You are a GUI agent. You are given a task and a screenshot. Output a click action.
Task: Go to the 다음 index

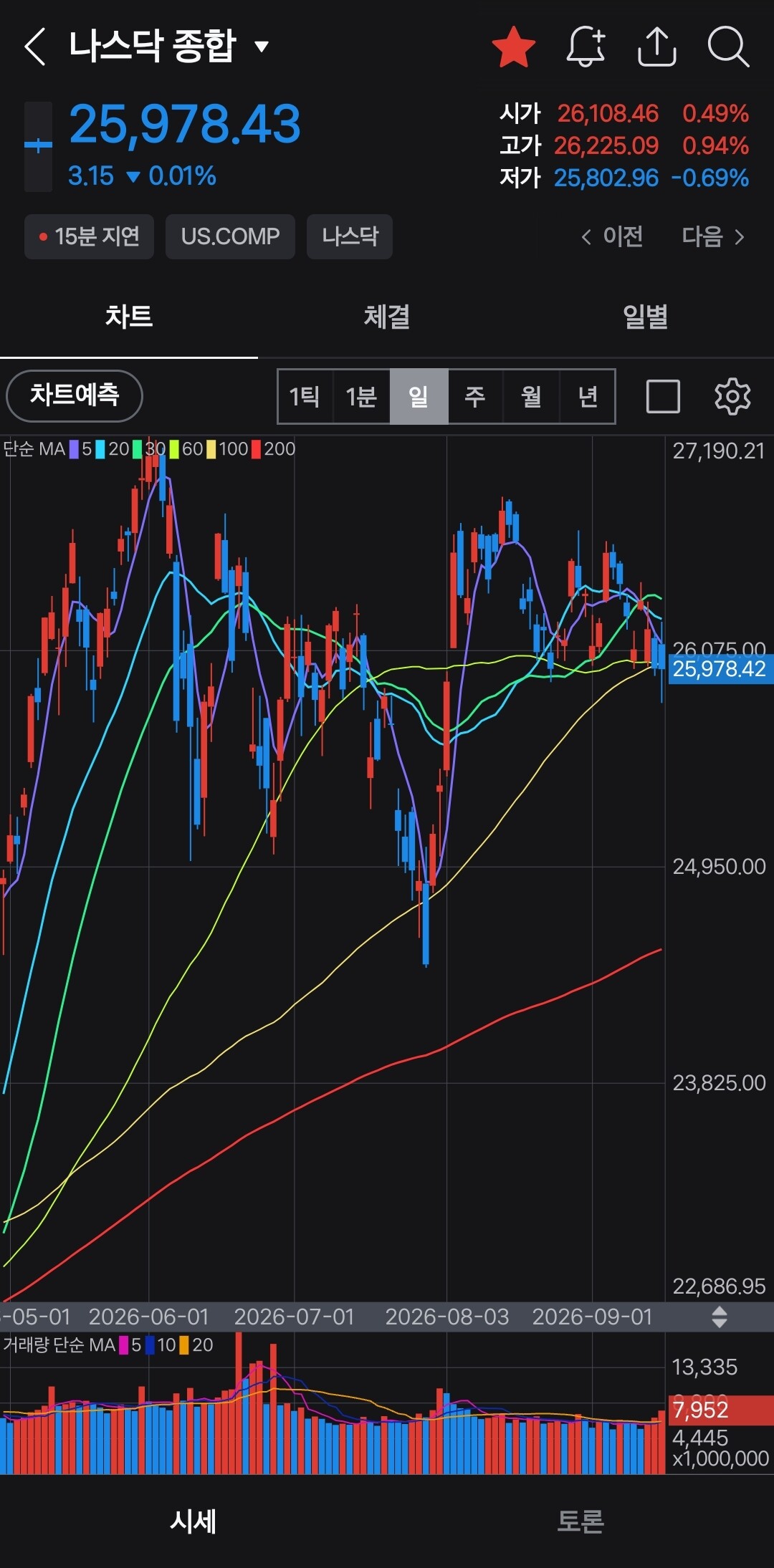click(714, 236)
